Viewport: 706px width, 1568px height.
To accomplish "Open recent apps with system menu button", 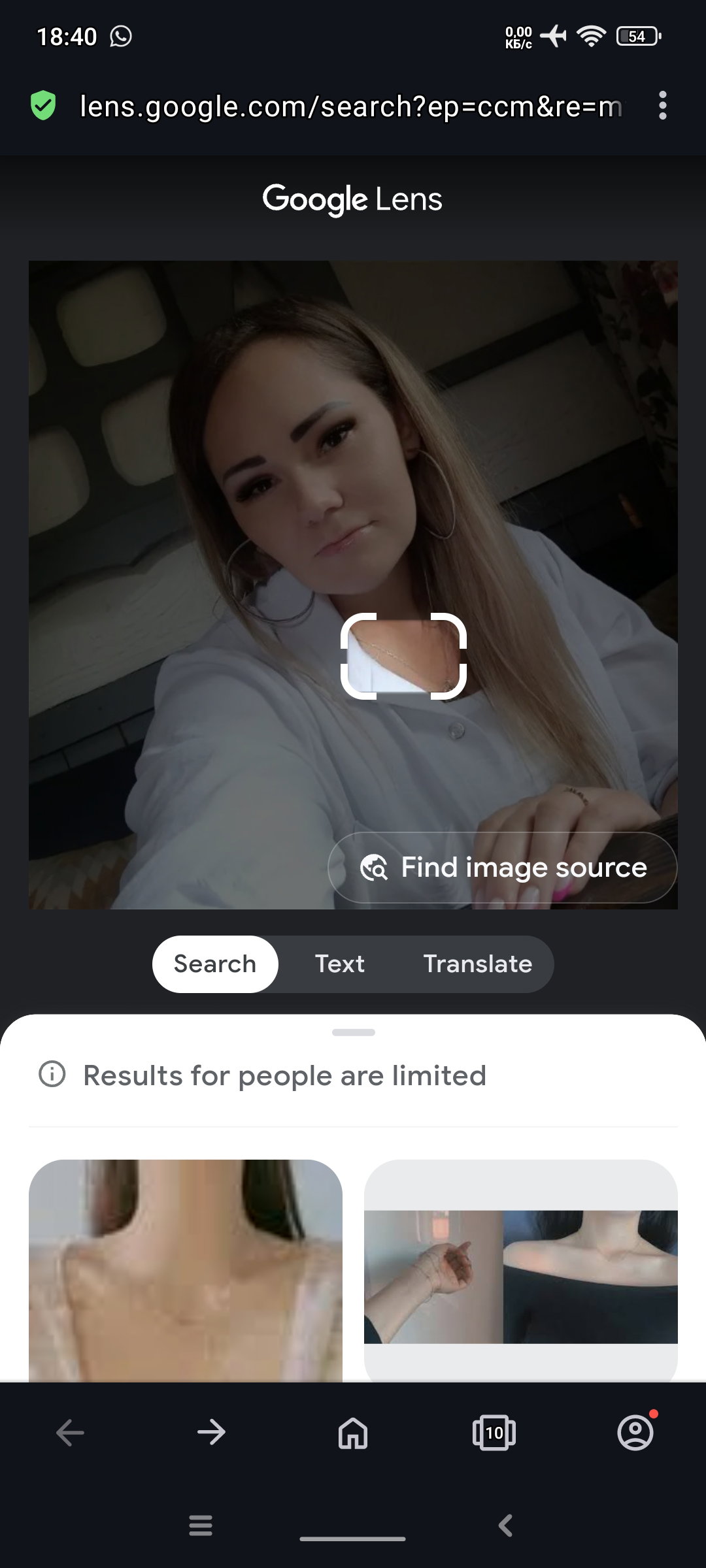I will [x=201, y=1526].
